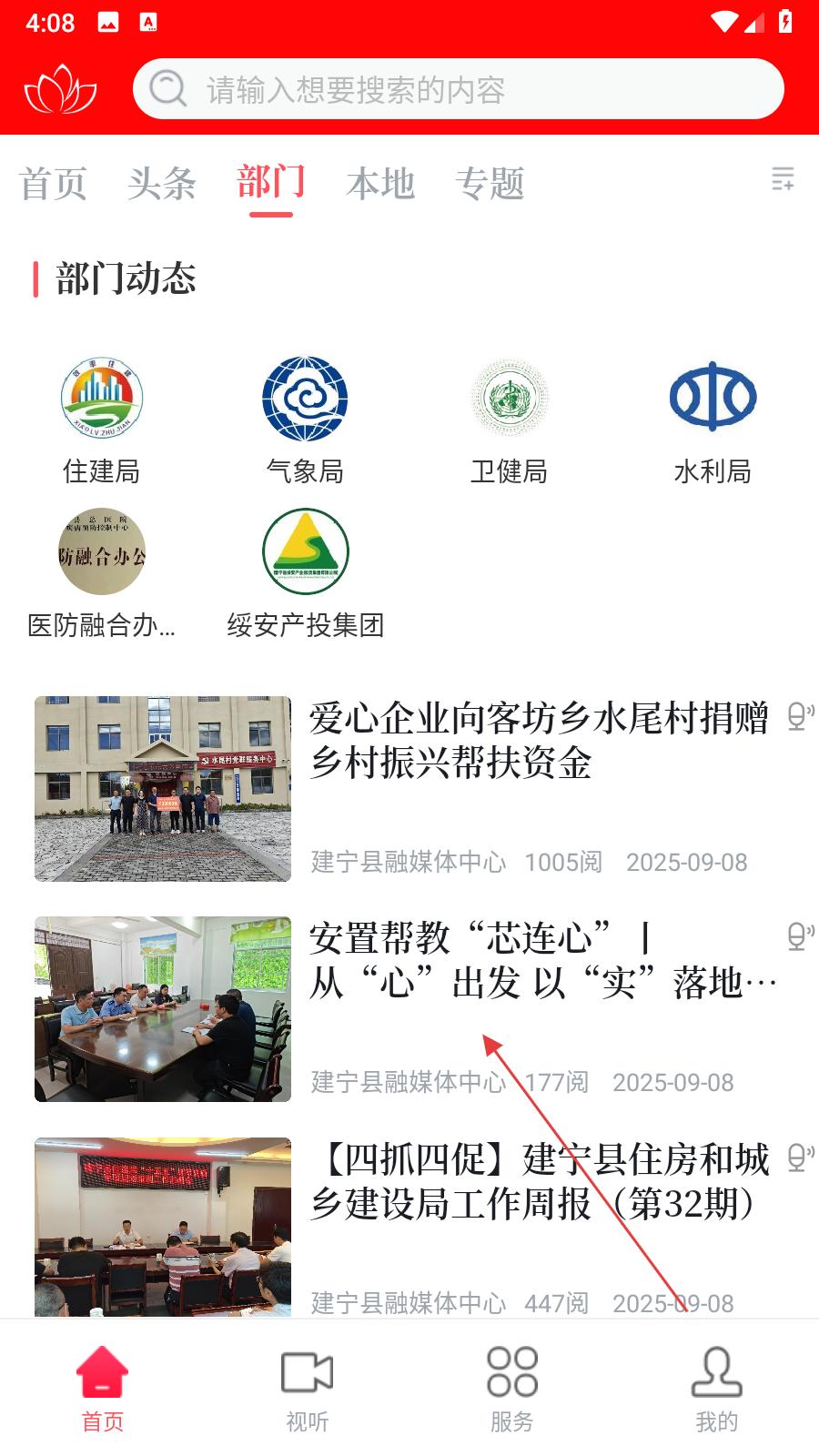Go to the 视听 bottom tab
819x1456 pixels.
click(307, 1390)
